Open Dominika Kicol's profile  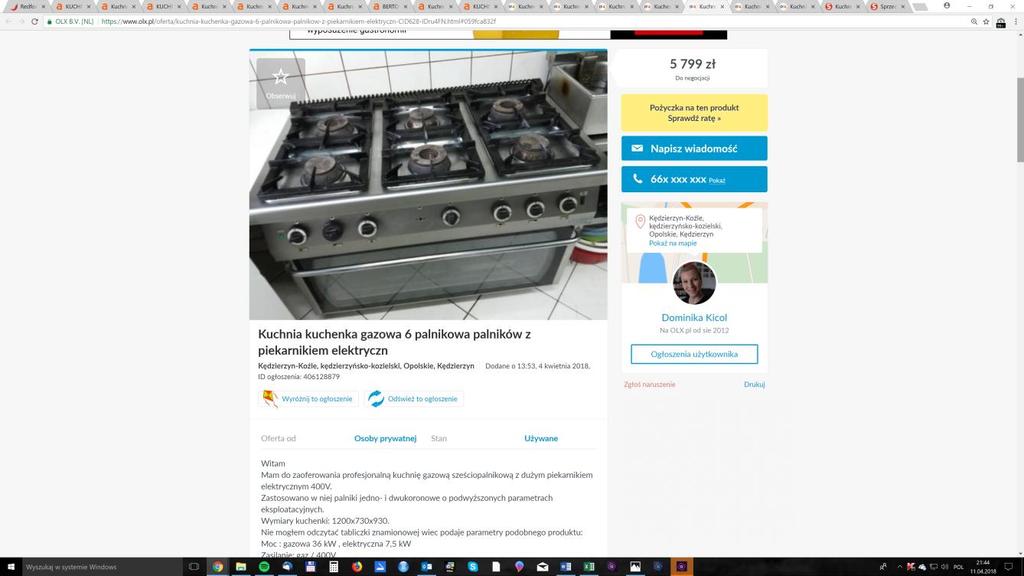point(694,317)
